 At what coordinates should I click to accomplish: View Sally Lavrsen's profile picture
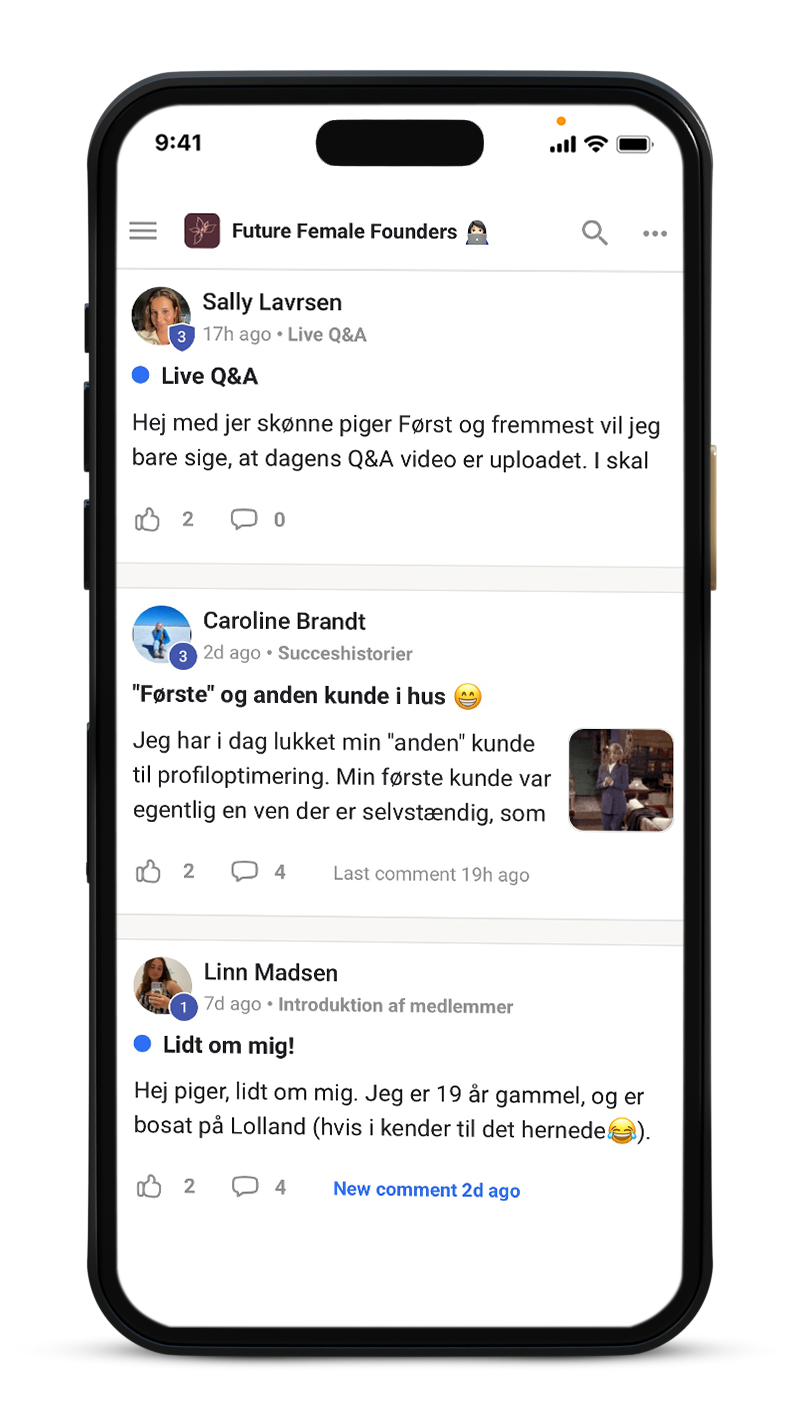point(161,316)
